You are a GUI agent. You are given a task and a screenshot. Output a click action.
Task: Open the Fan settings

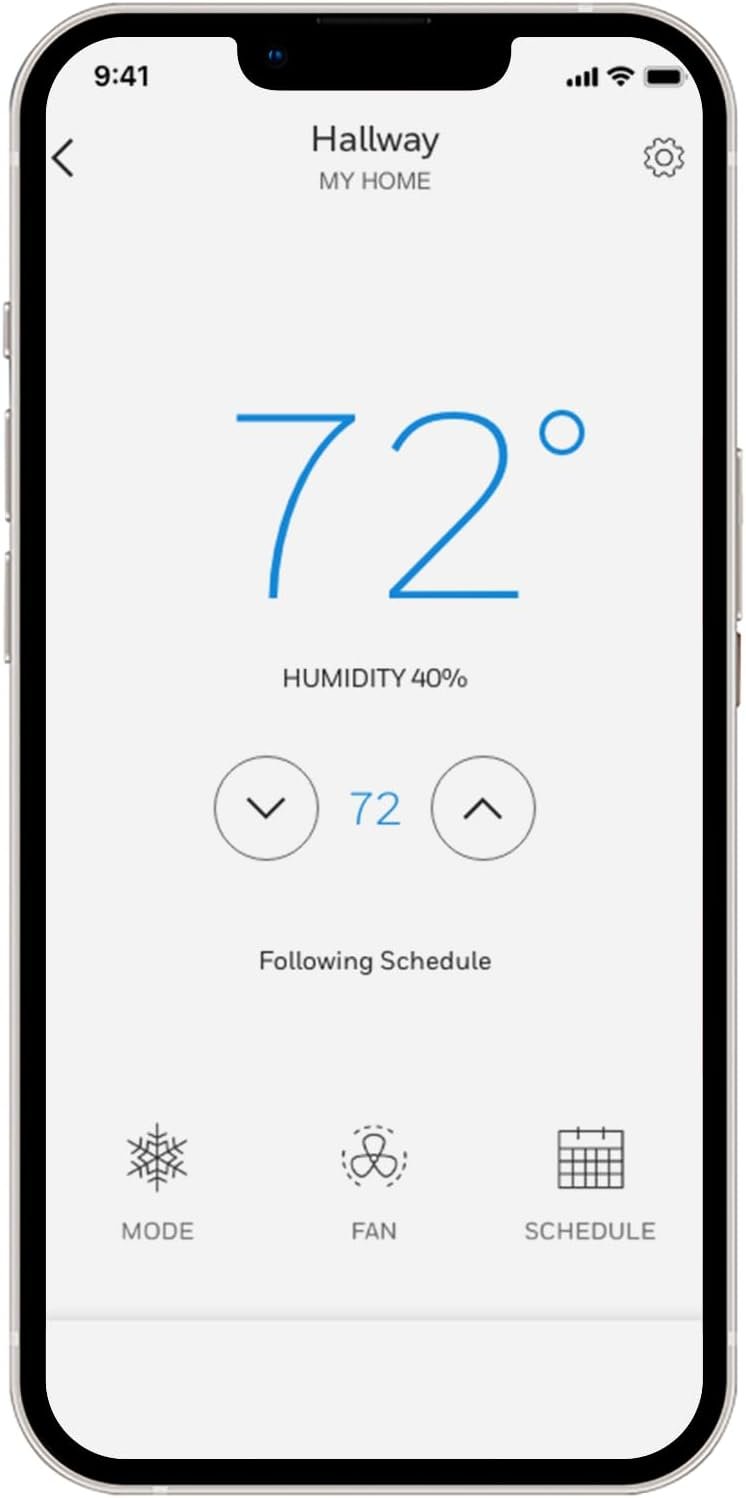click(374, 1180)
